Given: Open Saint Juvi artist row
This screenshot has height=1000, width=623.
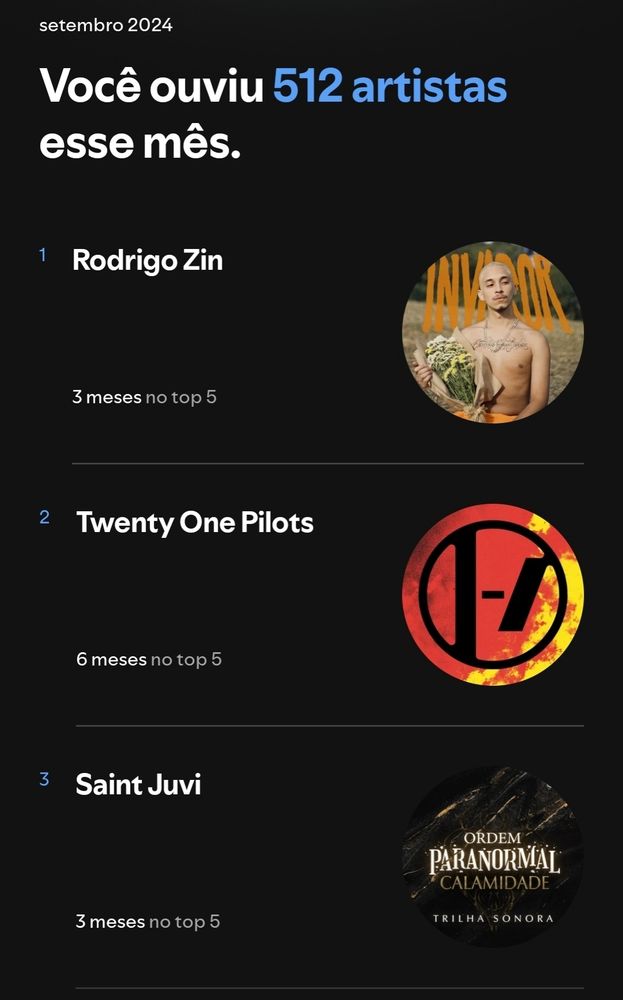Looking at the screenshot, I should [x=139, y=785].
